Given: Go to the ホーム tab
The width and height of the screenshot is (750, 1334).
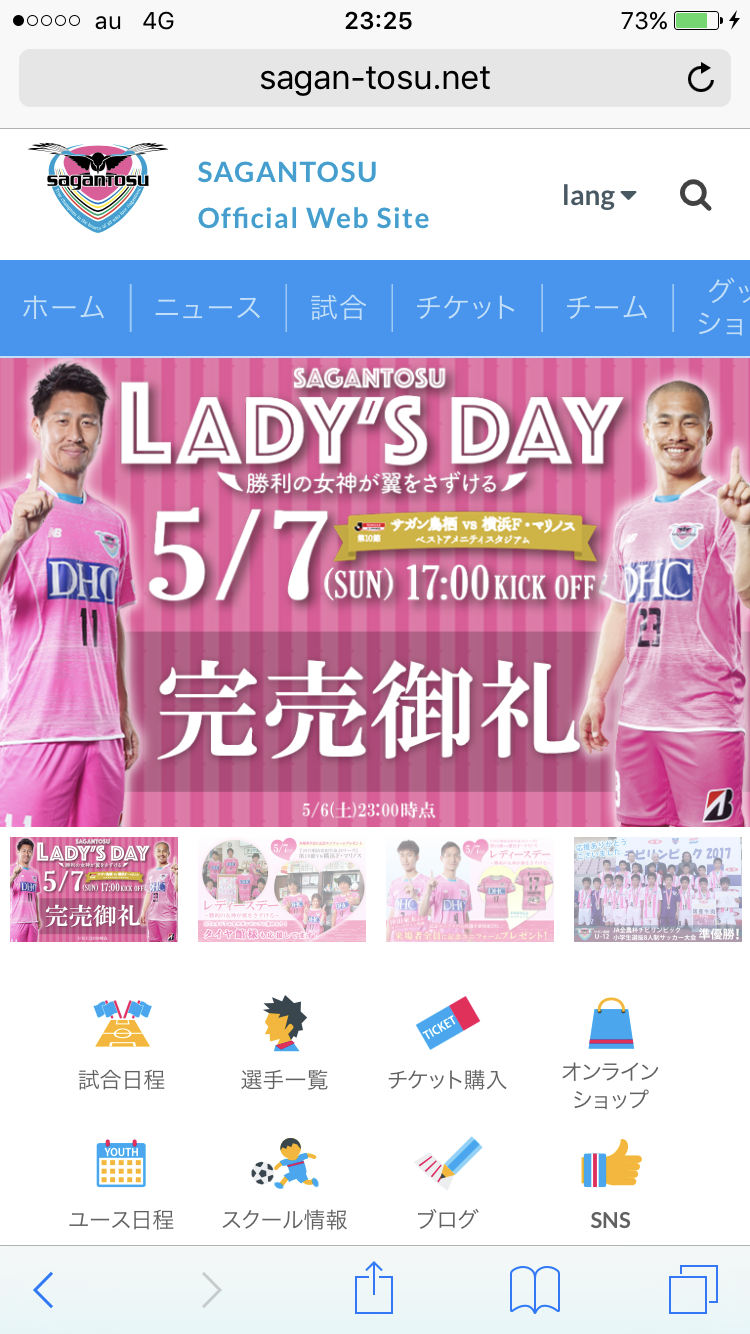Looking at the screenshot, I should [x=64, y=307].
